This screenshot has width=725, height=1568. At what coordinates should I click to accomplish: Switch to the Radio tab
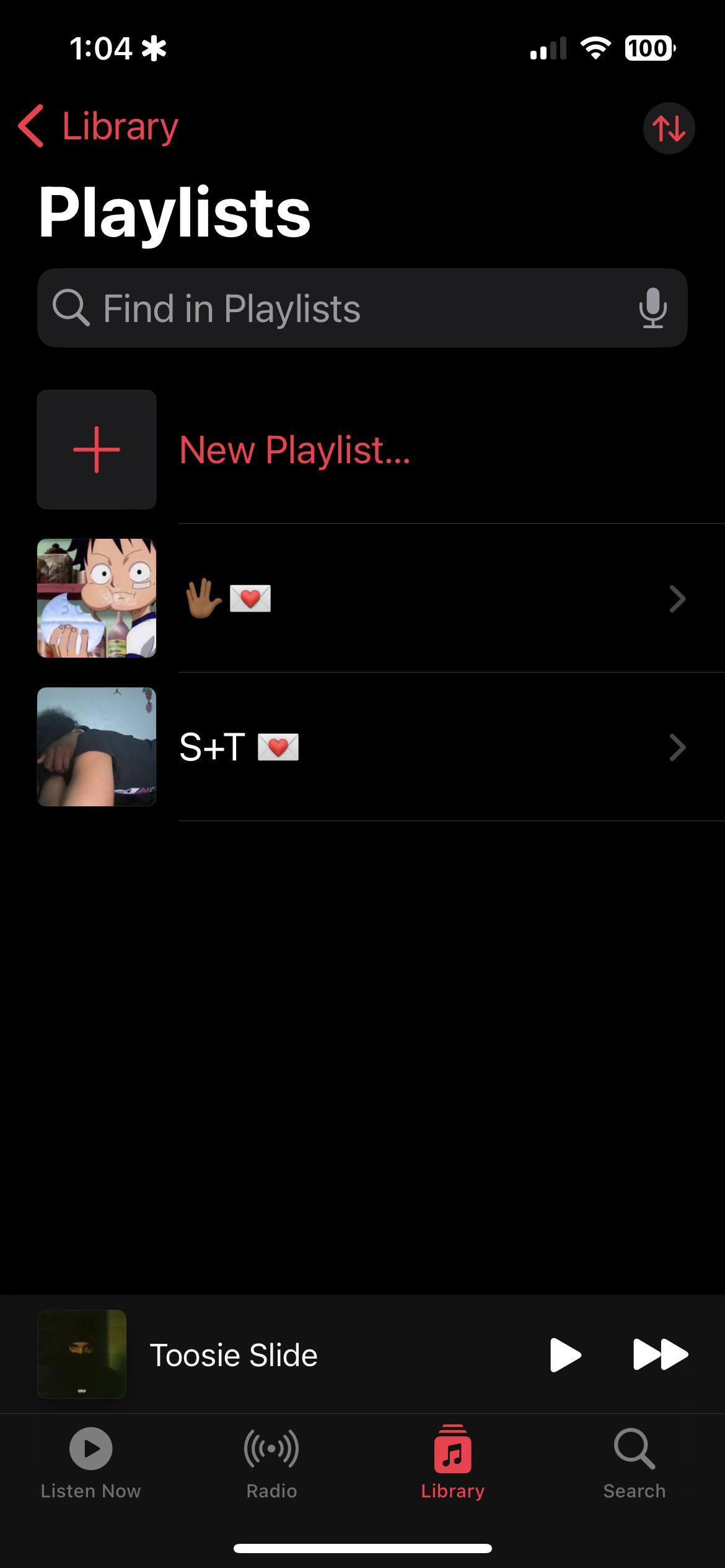271,1463
